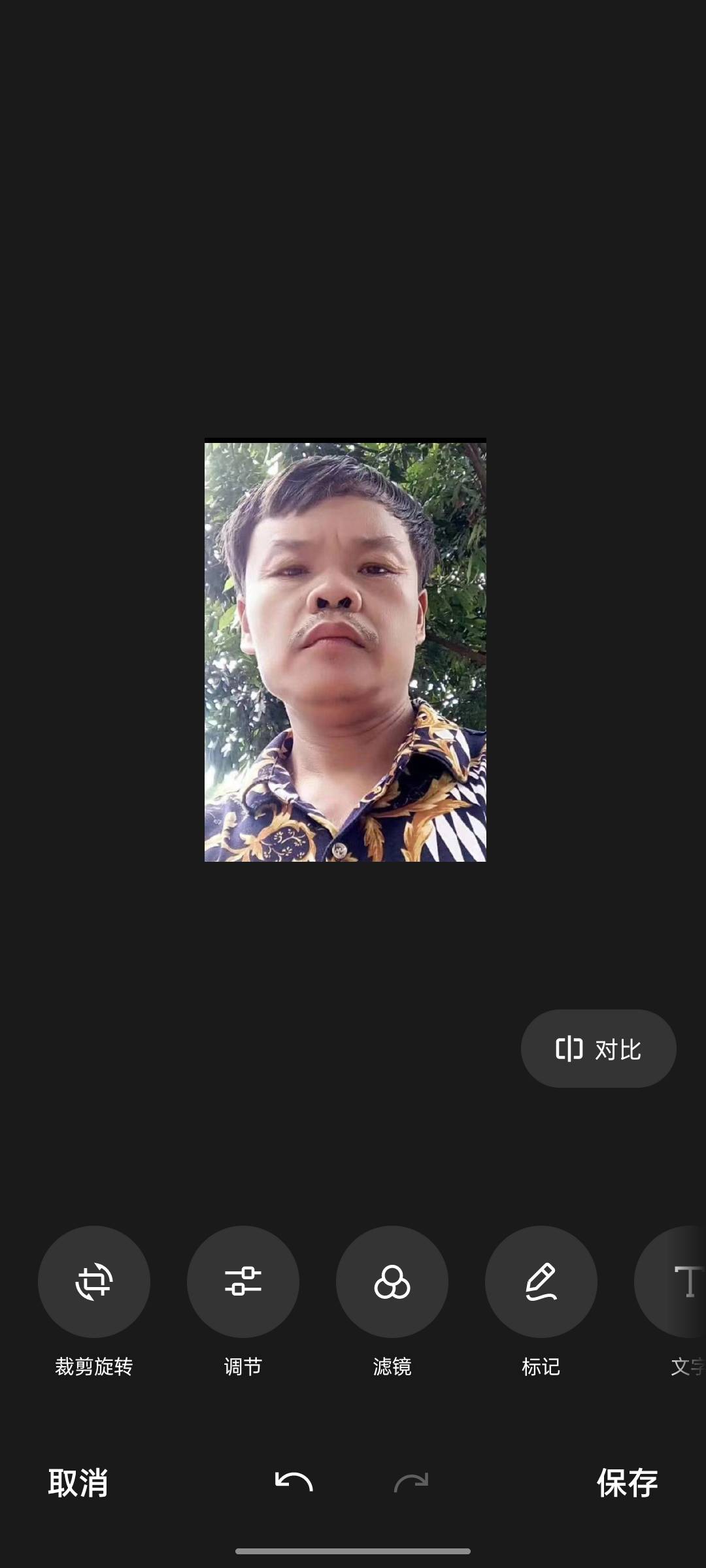The height and width of the screenshot is (1568, 706).
Task: Redo the undone edit
Action: pyautogui.click(x=411, y=1482)
